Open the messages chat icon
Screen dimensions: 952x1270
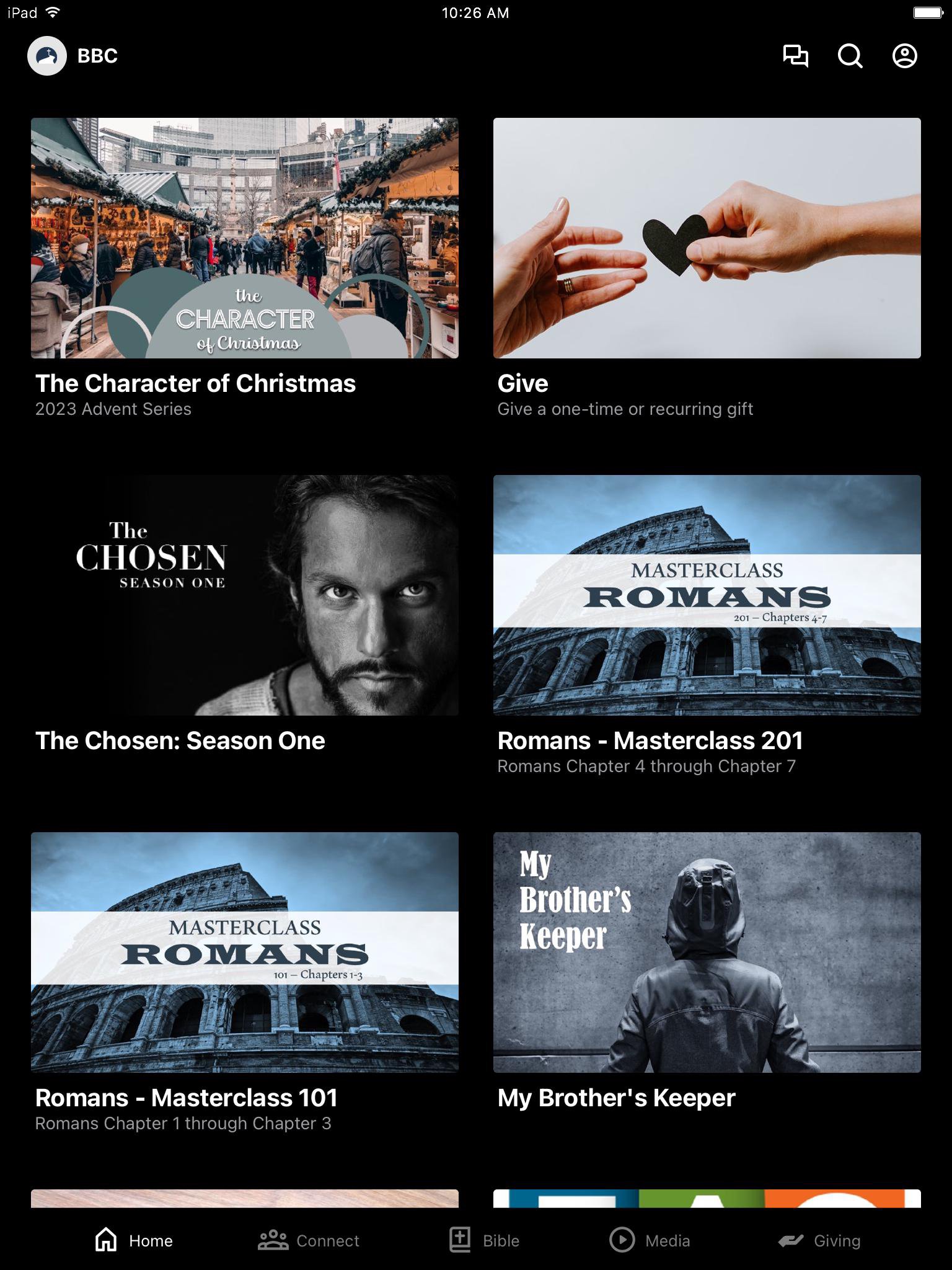point(795,56)
